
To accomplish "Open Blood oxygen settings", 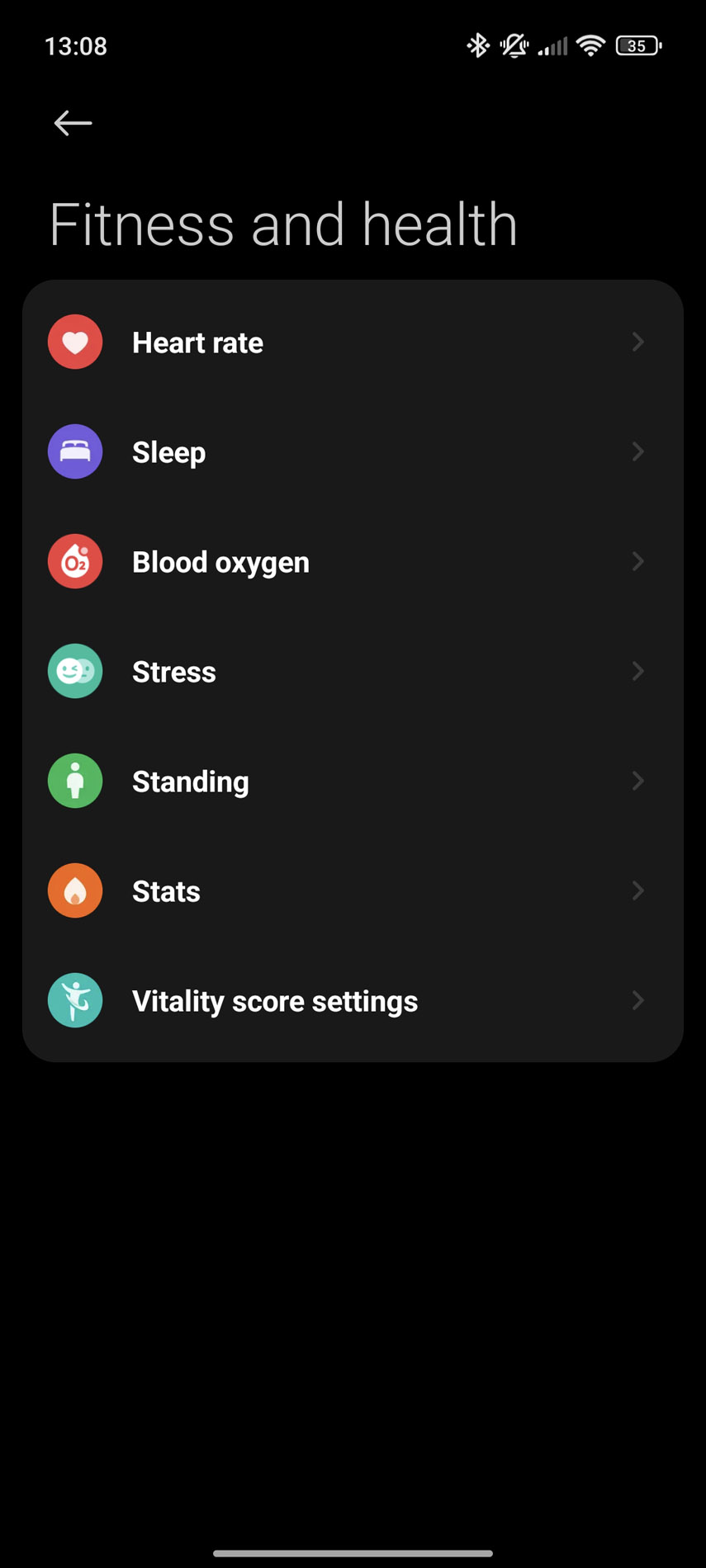I will pyautogui.click(x=353, y=561).
